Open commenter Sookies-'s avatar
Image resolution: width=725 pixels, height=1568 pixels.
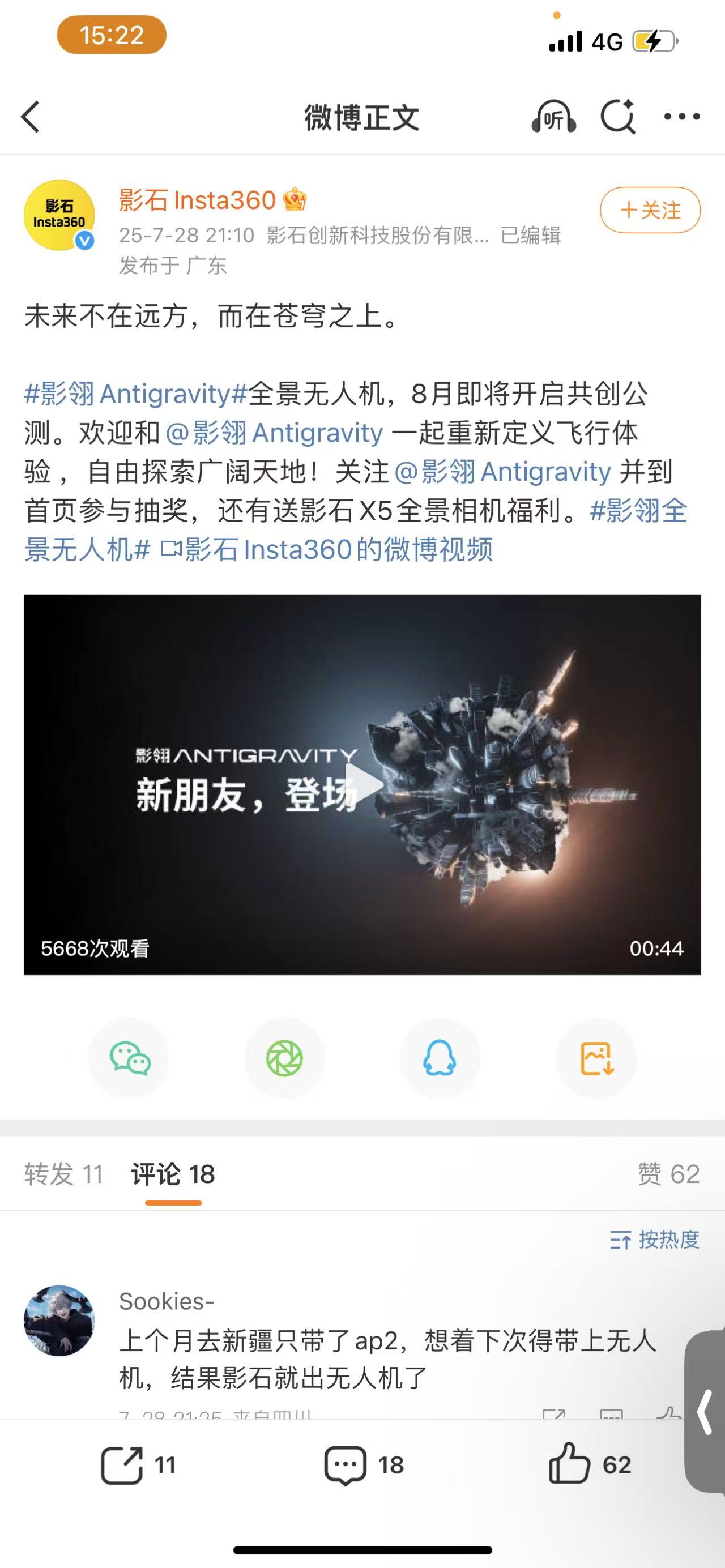pyautogui.click(x=59, y=1321)
